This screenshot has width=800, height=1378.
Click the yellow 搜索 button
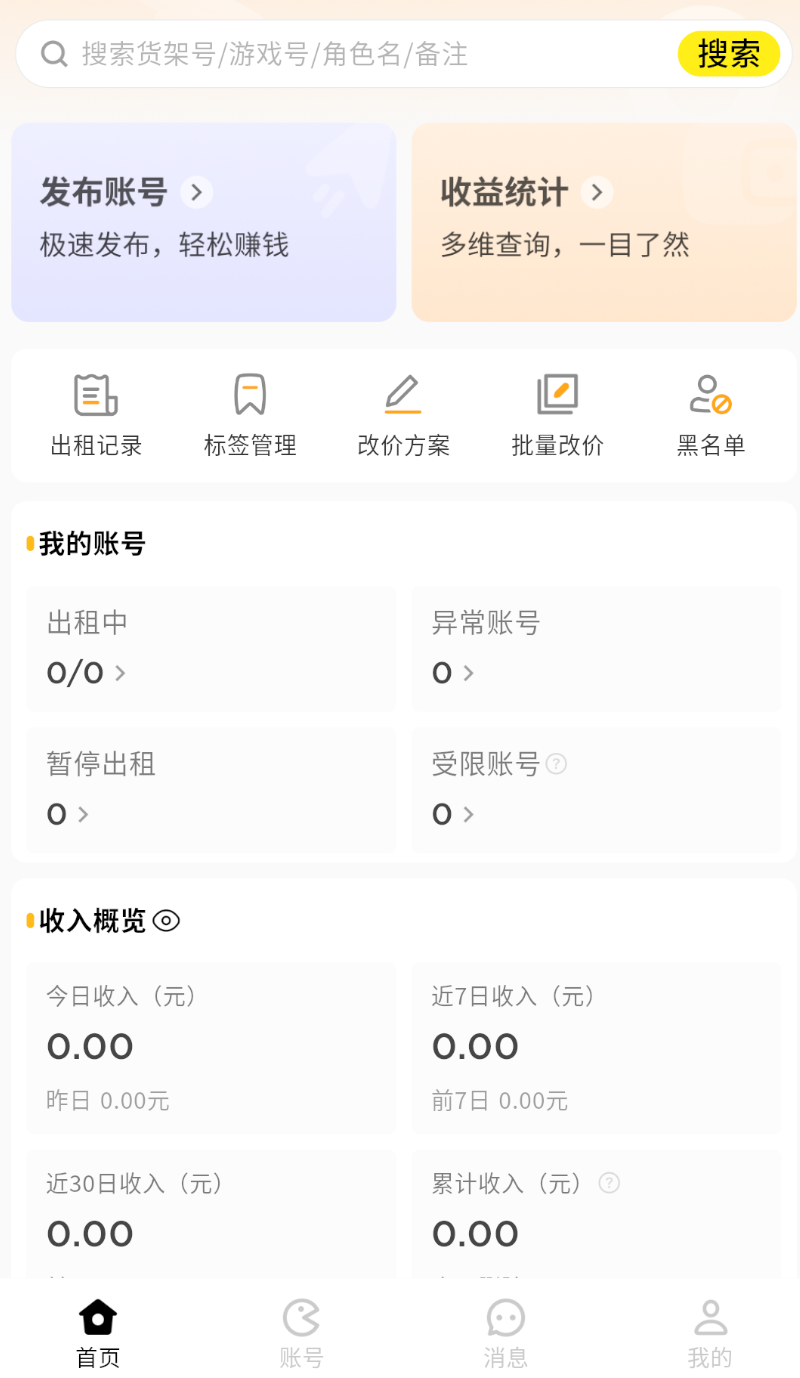click(x=729, y=54)
